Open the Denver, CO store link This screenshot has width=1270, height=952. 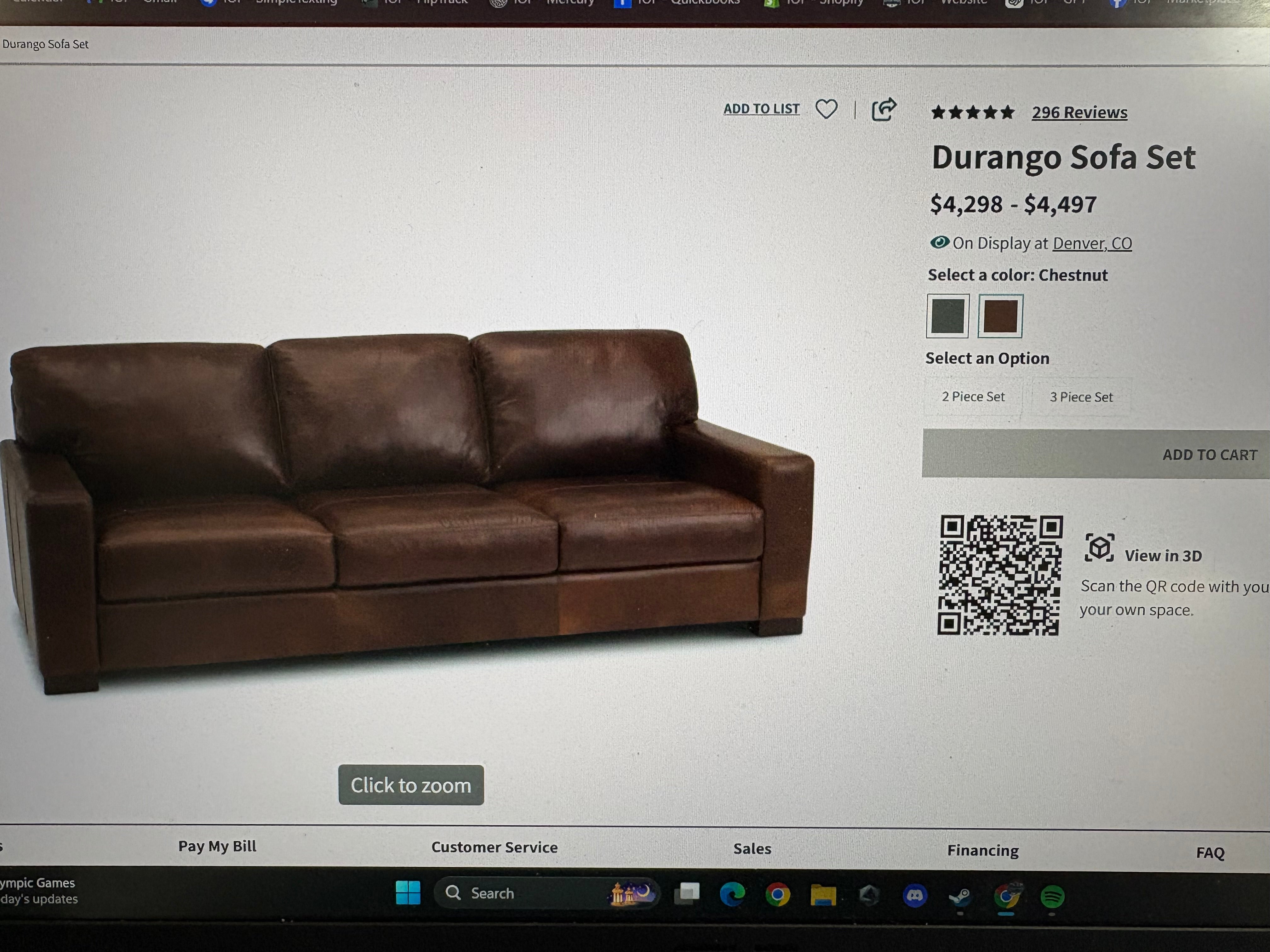(1091, 244)
